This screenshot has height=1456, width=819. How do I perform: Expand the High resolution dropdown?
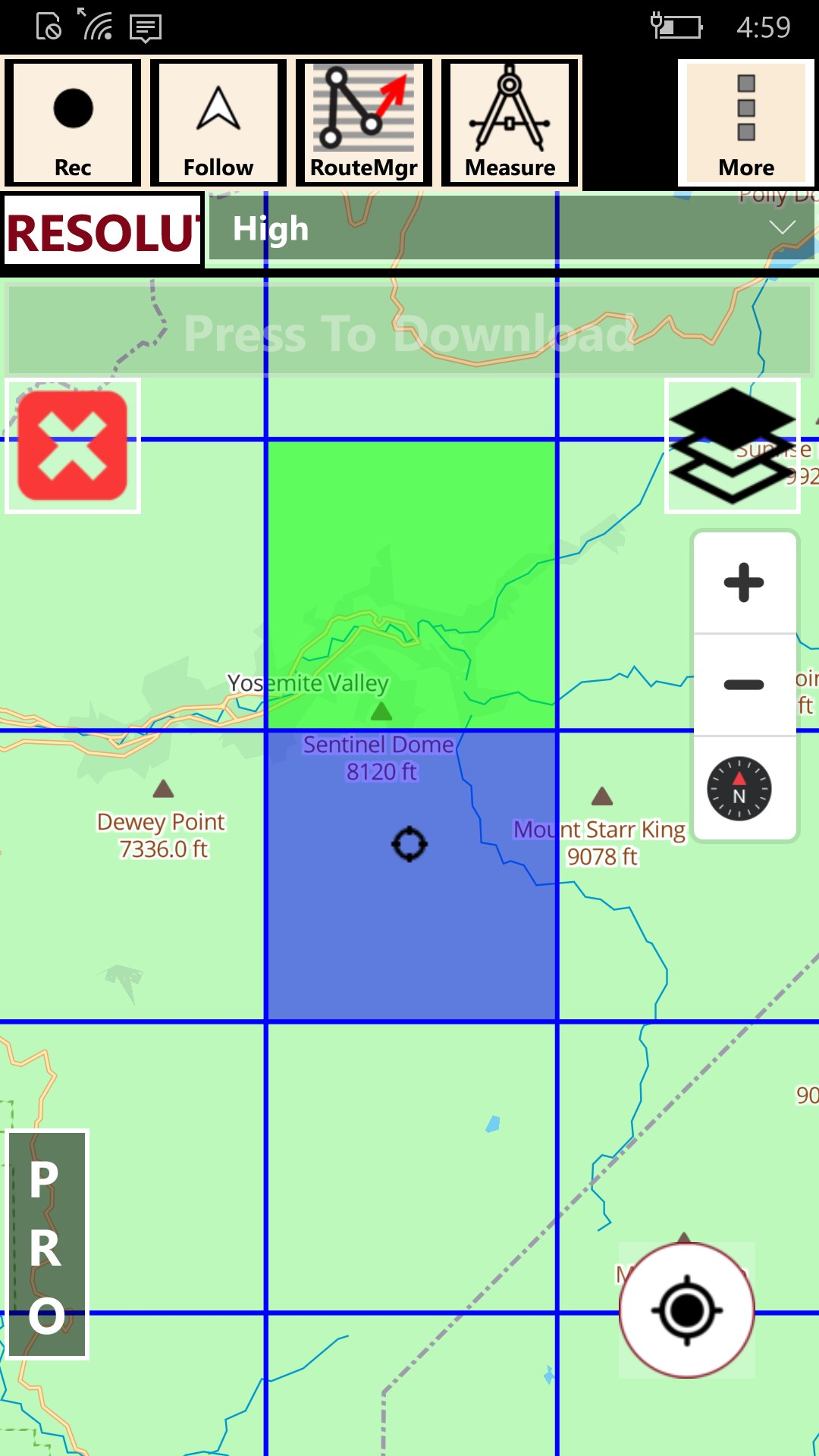pos(511,228)
